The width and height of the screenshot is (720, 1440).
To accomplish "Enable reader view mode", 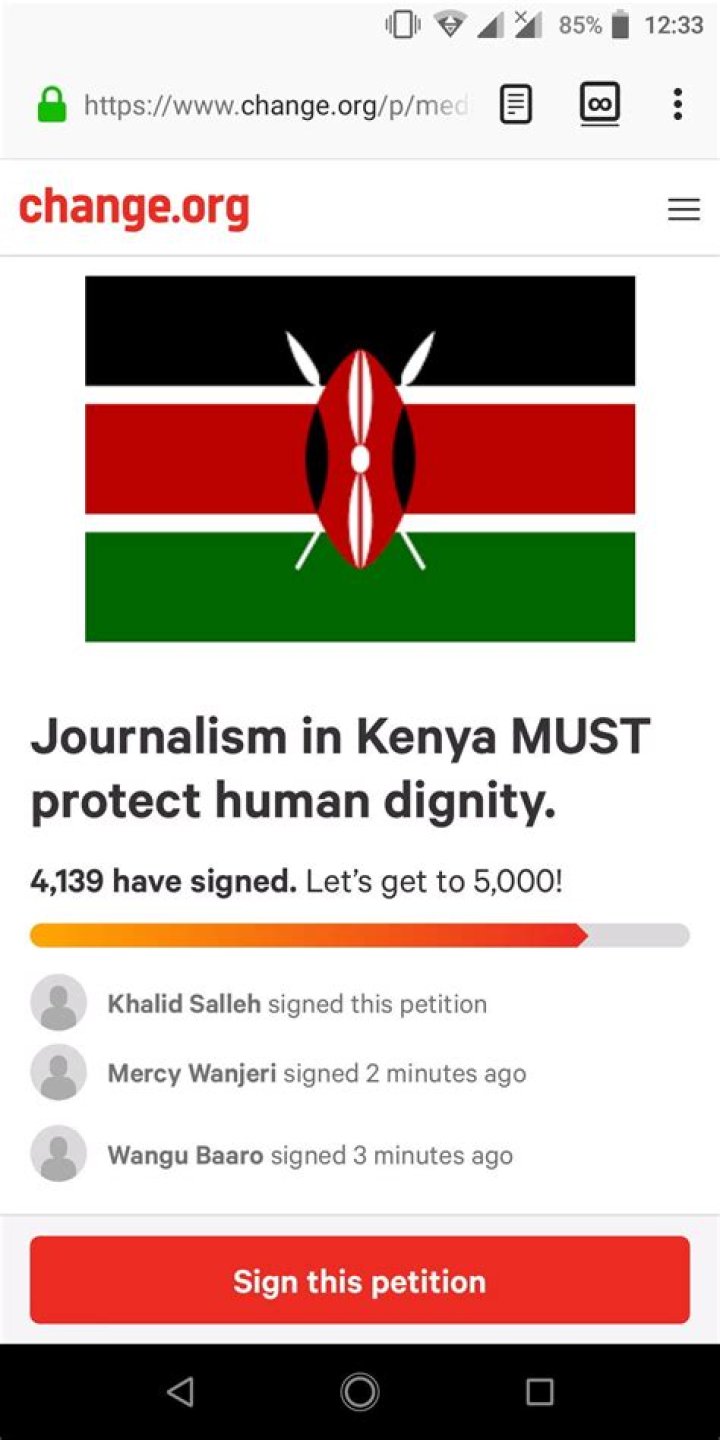I will coord(516,105).
